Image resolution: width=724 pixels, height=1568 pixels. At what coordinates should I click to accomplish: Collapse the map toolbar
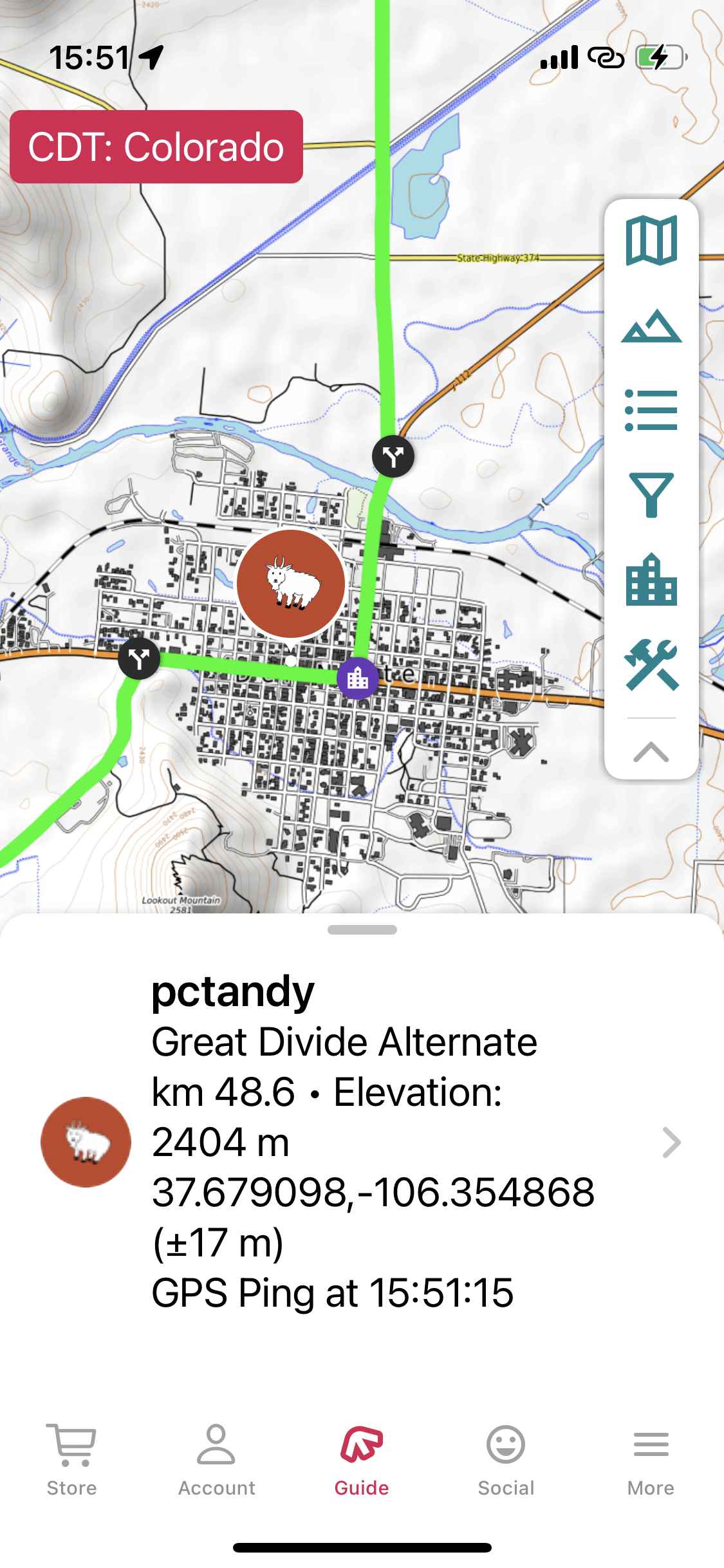[x=651, y=751]
